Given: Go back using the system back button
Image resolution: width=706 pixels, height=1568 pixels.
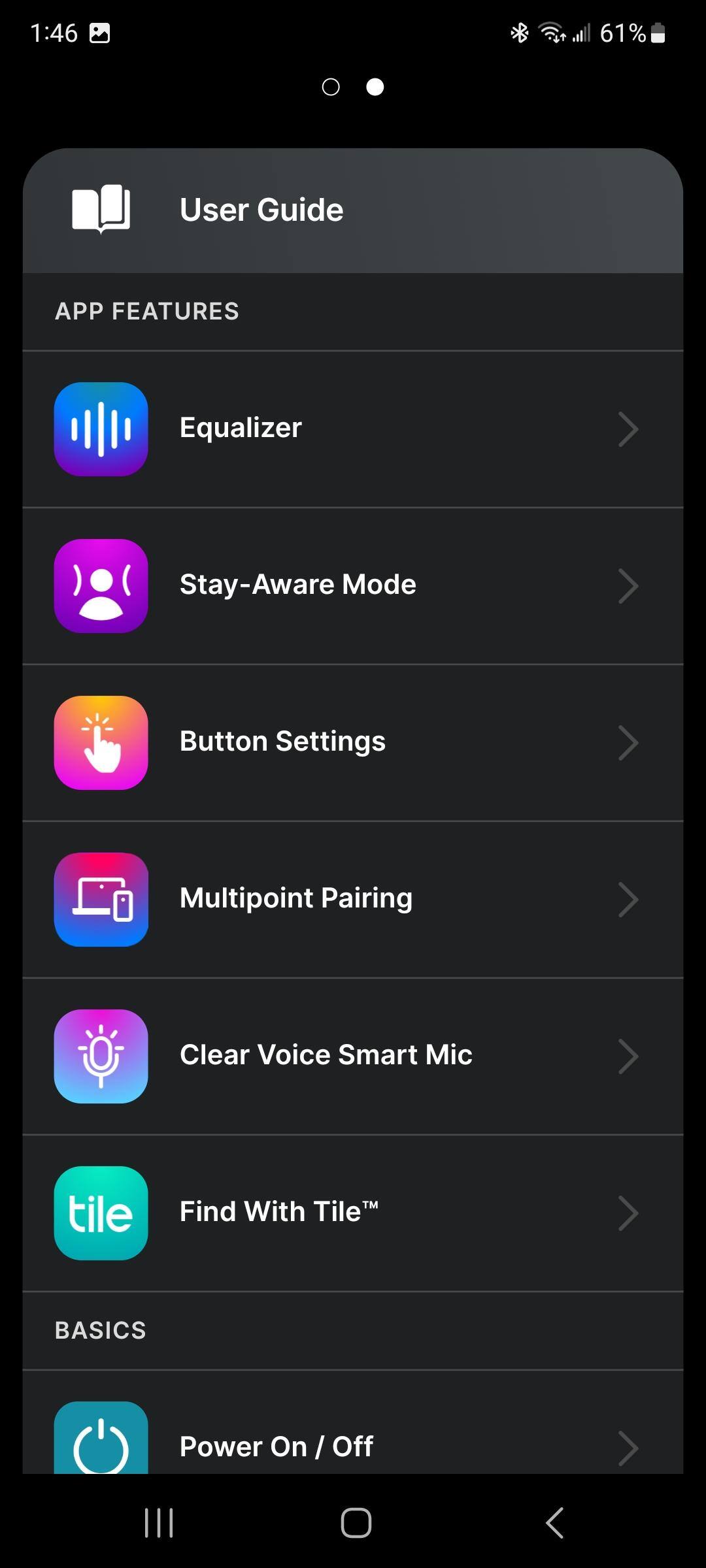Looking at the screenshot, I should (554, 1523).
